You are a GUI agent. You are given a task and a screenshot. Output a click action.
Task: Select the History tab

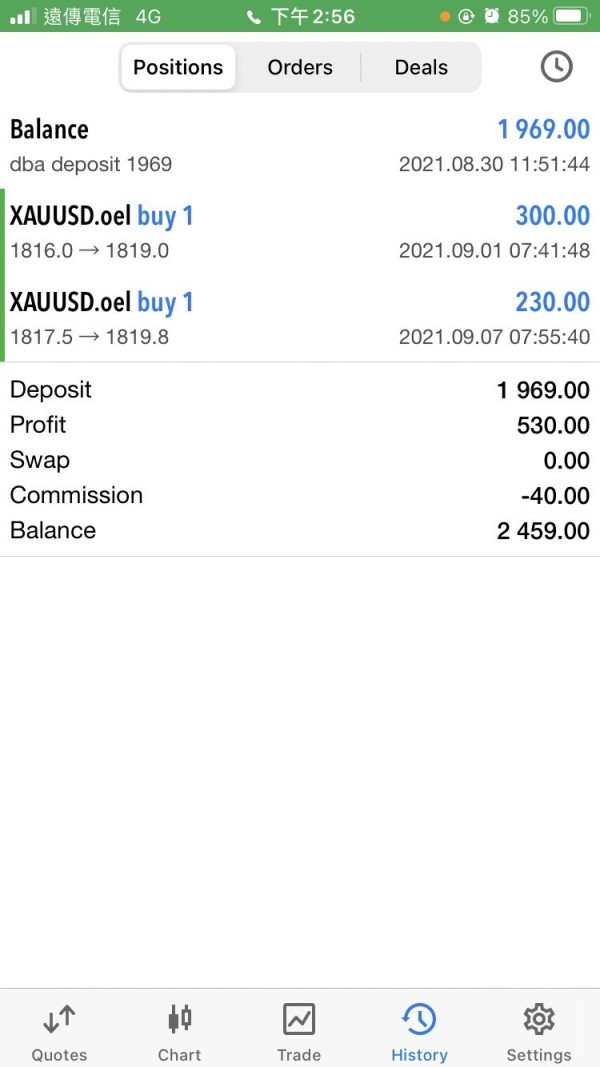419,1030
